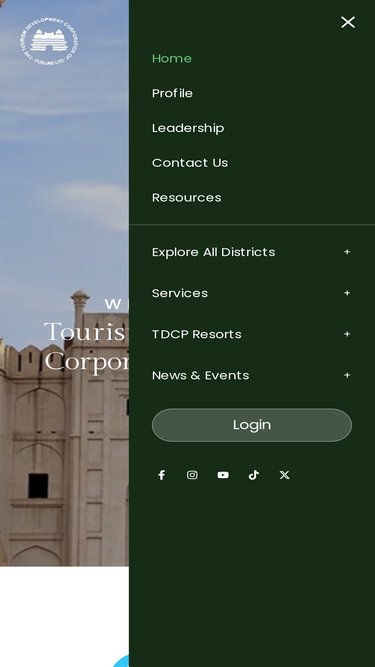This screenshot has width=375, height=667.
Task: Expand the Services submenu
Action: click(x=252, y=293)
